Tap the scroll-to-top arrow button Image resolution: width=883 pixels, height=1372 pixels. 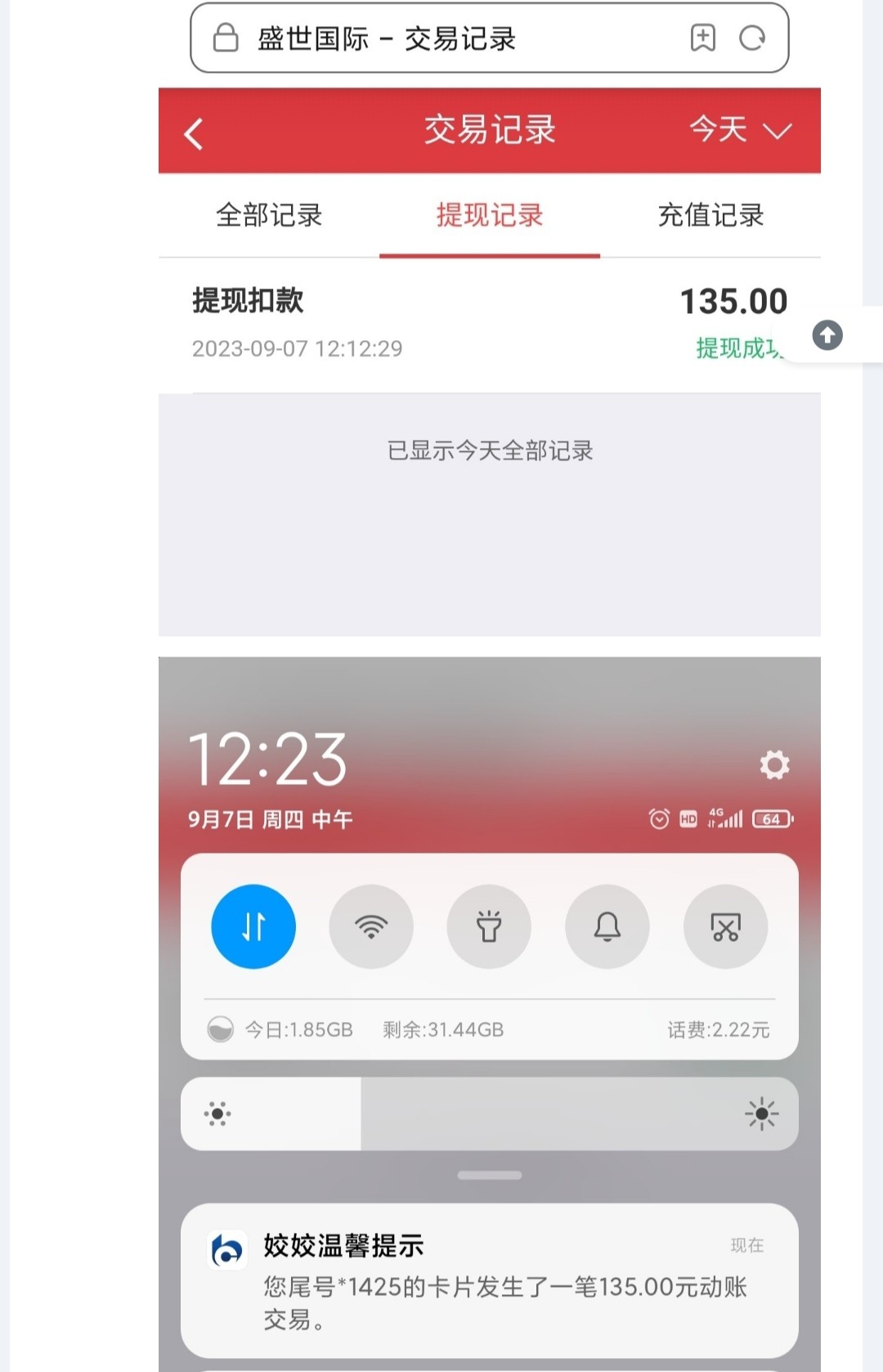827,334
